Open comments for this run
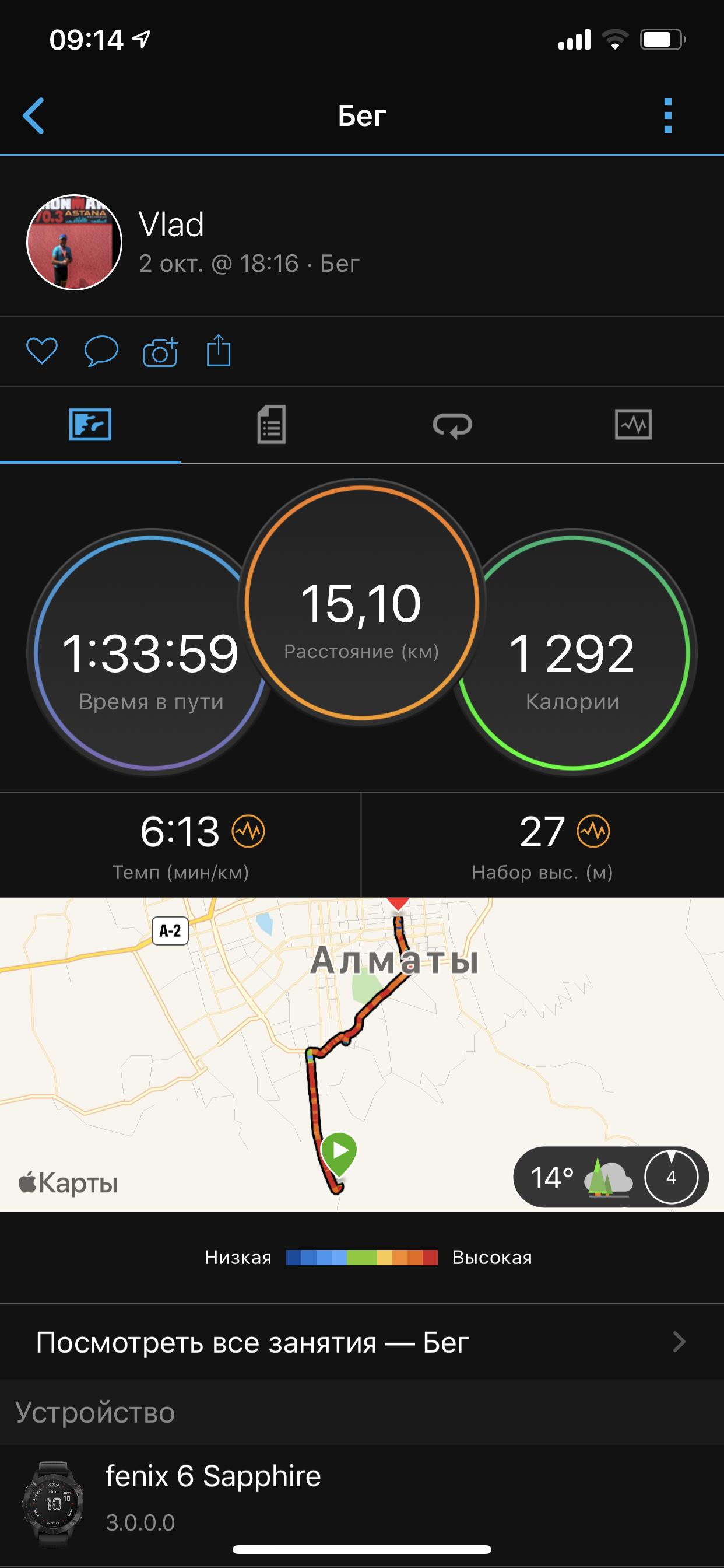Viewport: 724px width, 1568px height. [100, 351]
